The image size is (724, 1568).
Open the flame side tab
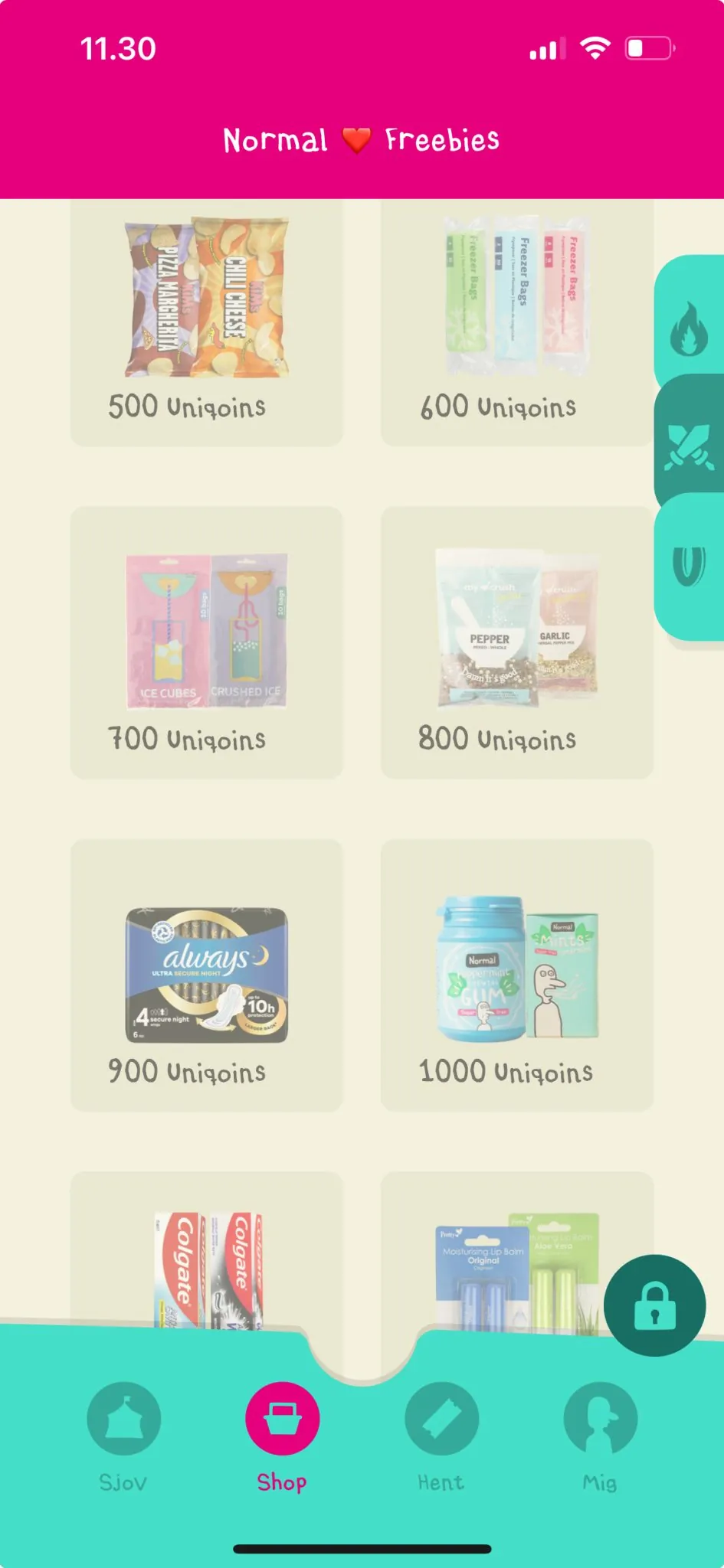pos(688,328)
